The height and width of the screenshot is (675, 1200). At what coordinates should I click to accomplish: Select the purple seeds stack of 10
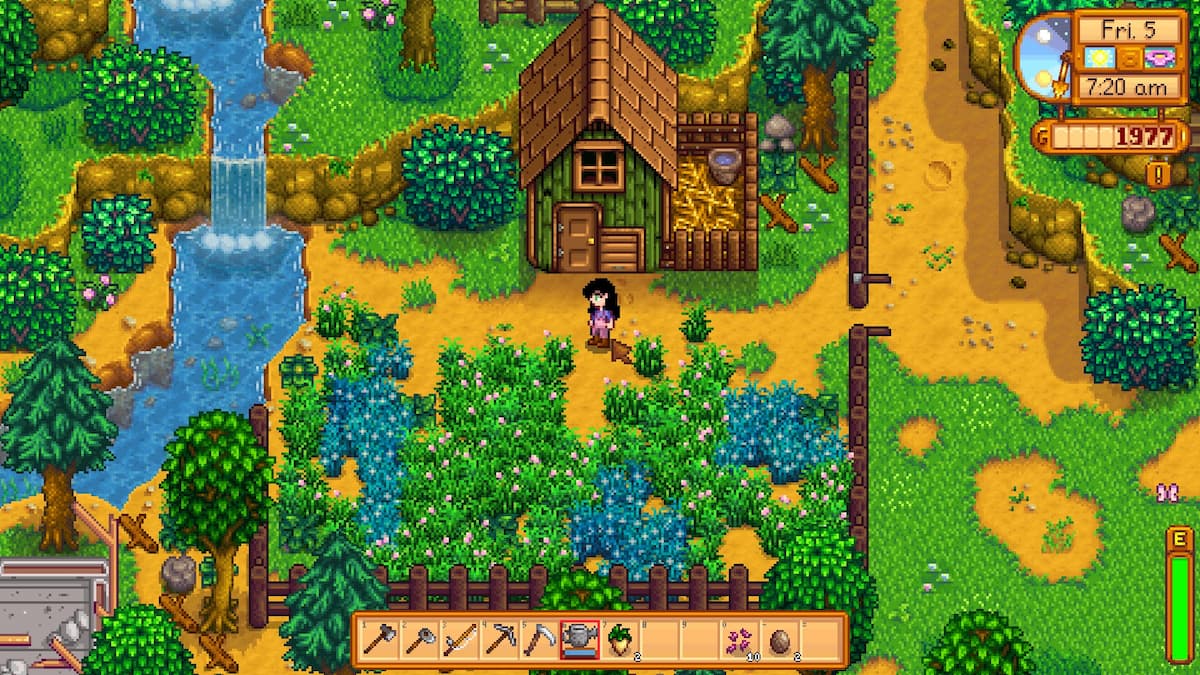tap(741, 640)
